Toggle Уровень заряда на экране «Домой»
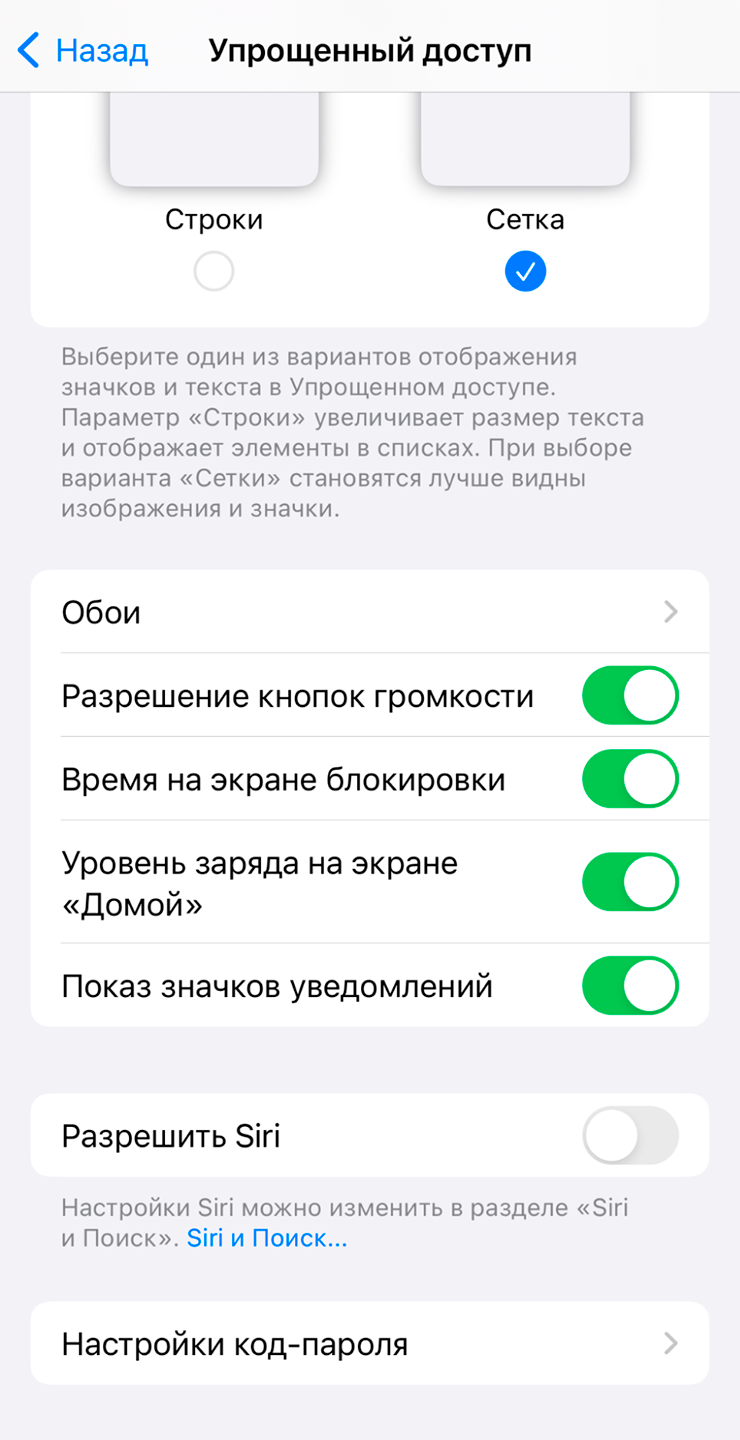The width and height of the screenshot is (740, 1440). coord(630,882)
